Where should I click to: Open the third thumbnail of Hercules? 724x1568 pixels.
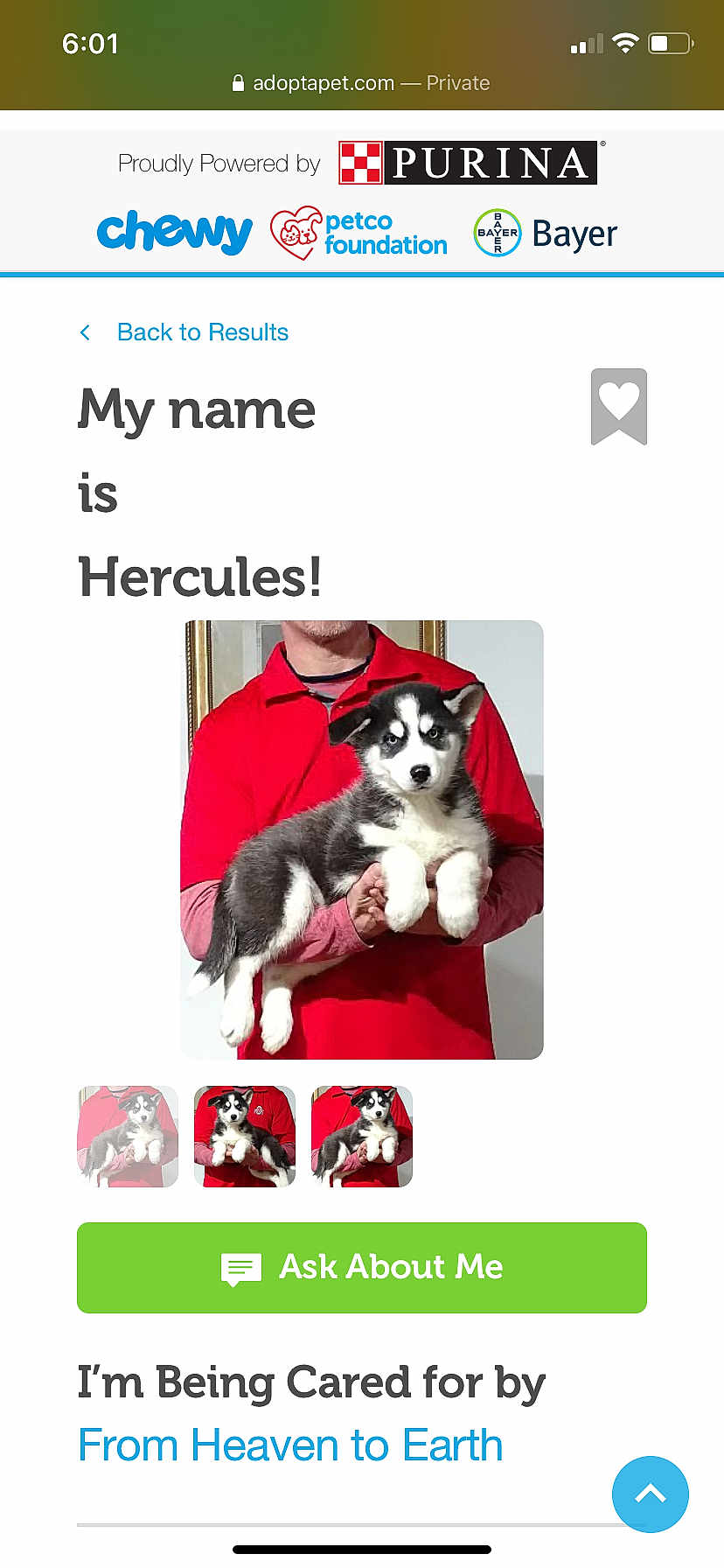pos(362,1136)
